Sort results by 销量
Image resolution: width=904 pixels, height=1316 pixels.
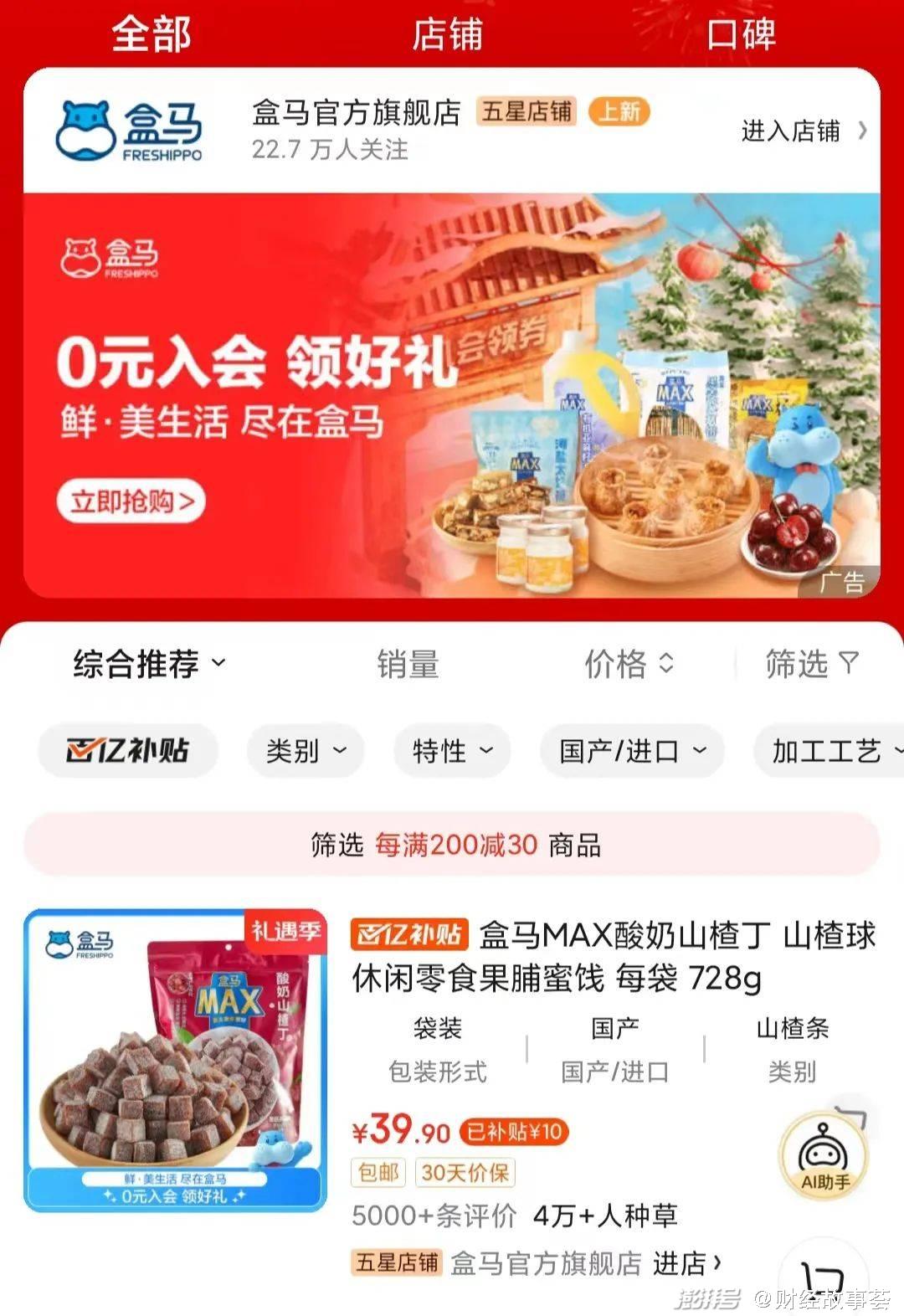tap(408, 664)
